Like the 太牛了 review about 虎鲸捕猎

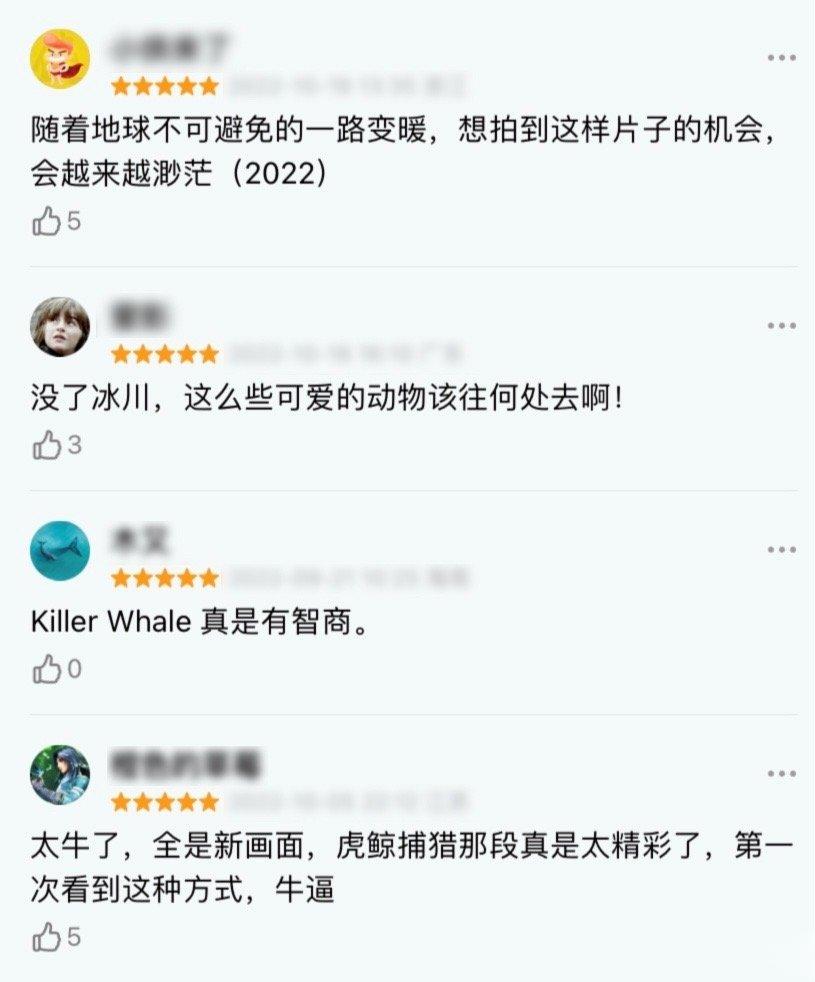(47, 937)
